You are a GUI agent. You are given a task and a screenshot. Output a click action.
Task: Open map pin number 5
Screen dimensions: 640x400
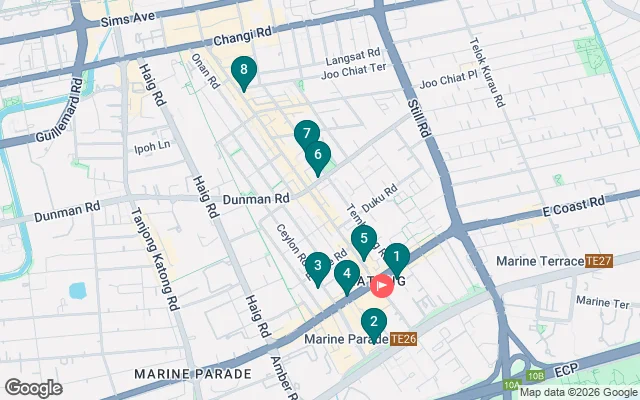click(364, 239)
